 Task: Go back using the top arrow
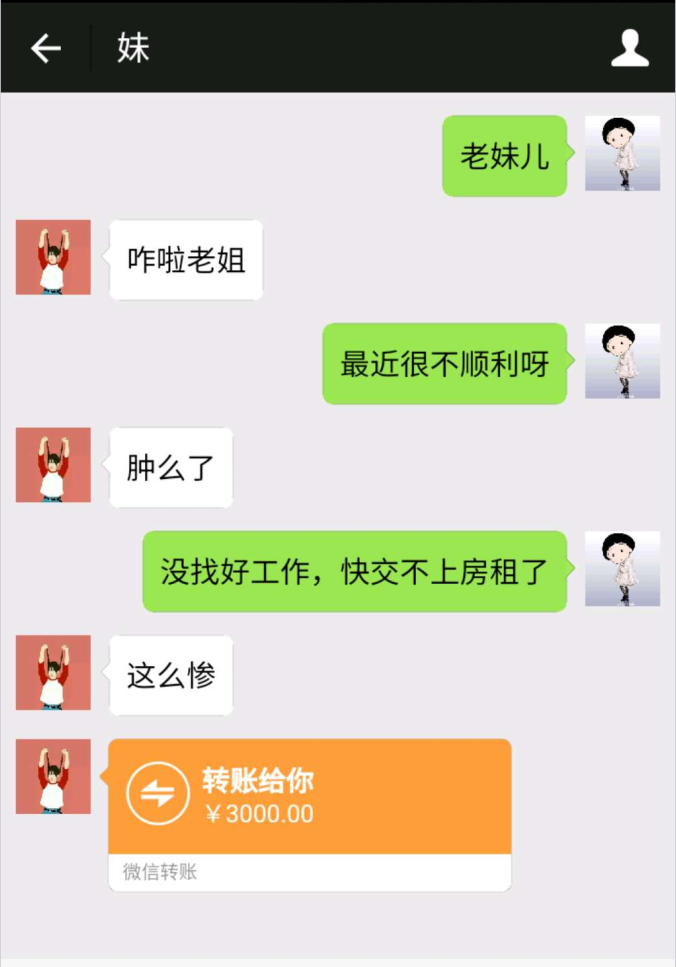pos(45,48)
